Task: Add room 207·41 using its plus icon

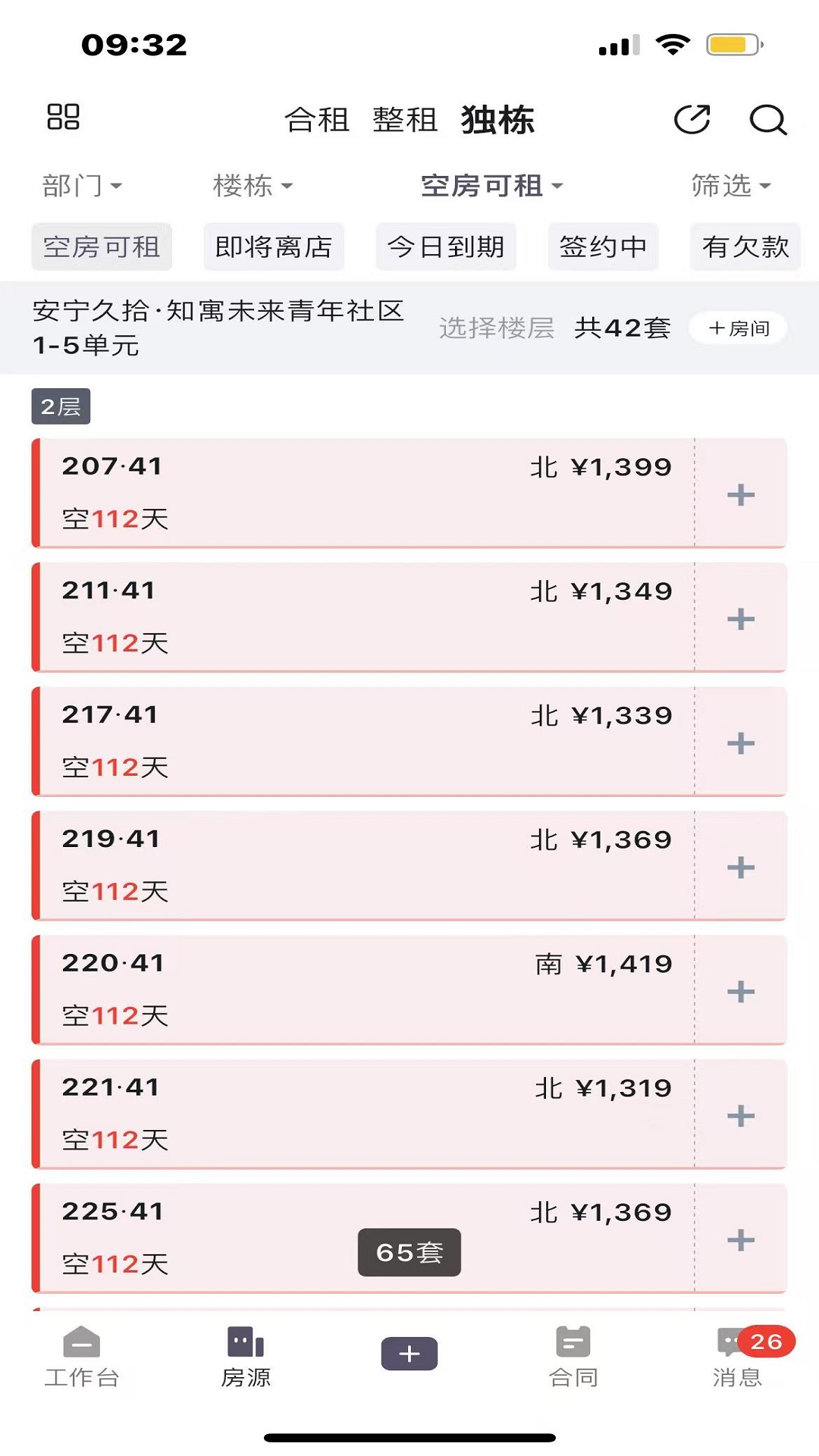Action: point(741,494)
